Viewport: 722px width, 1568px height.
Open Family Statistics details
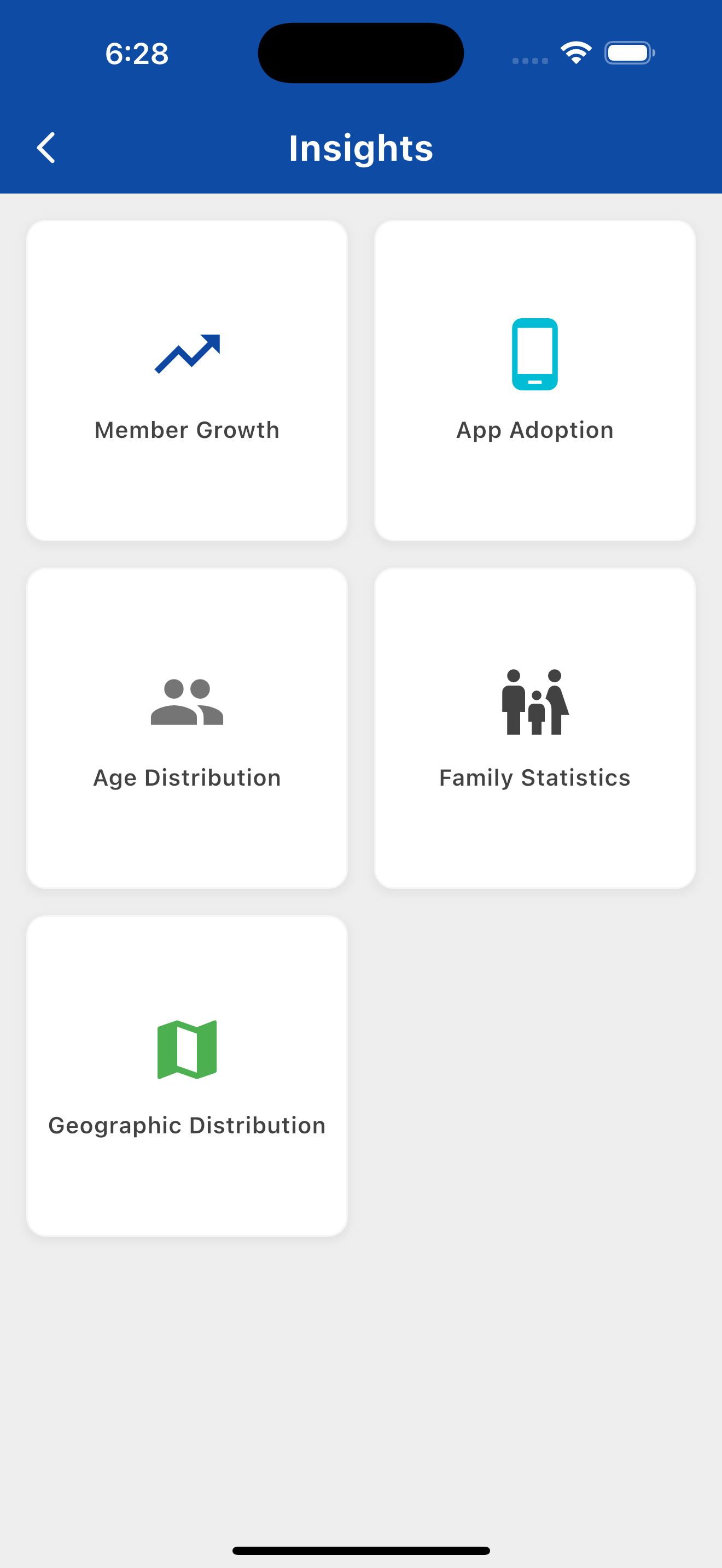click(x=534, y=729)
